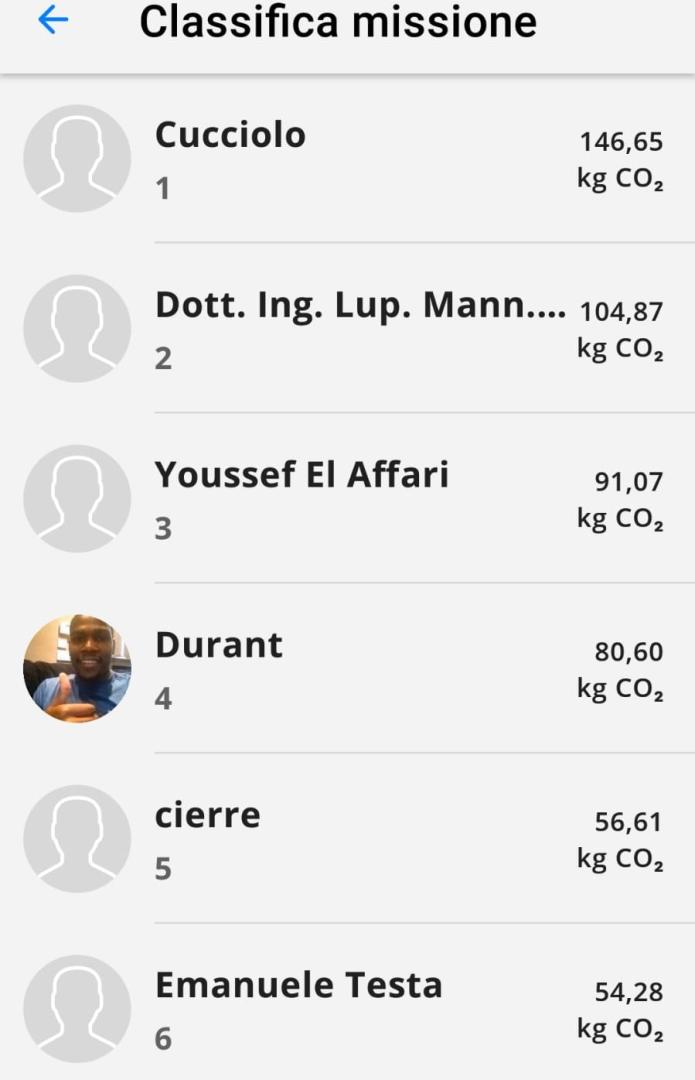
Task: Open Durant's leaderboard row
Action: click(x=347, y=669)
